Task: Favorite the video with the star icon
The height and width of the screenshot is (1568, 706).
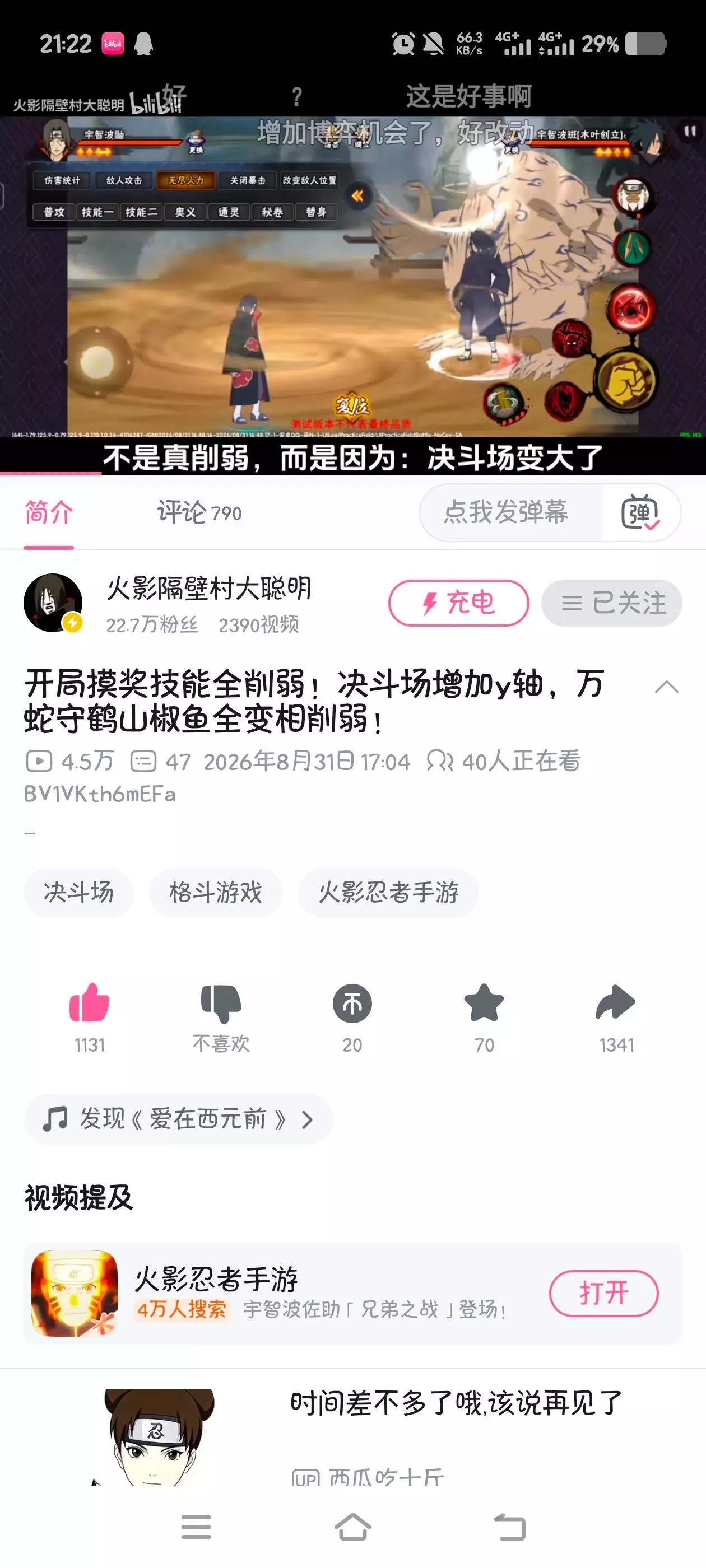Action: (484, 1002)
